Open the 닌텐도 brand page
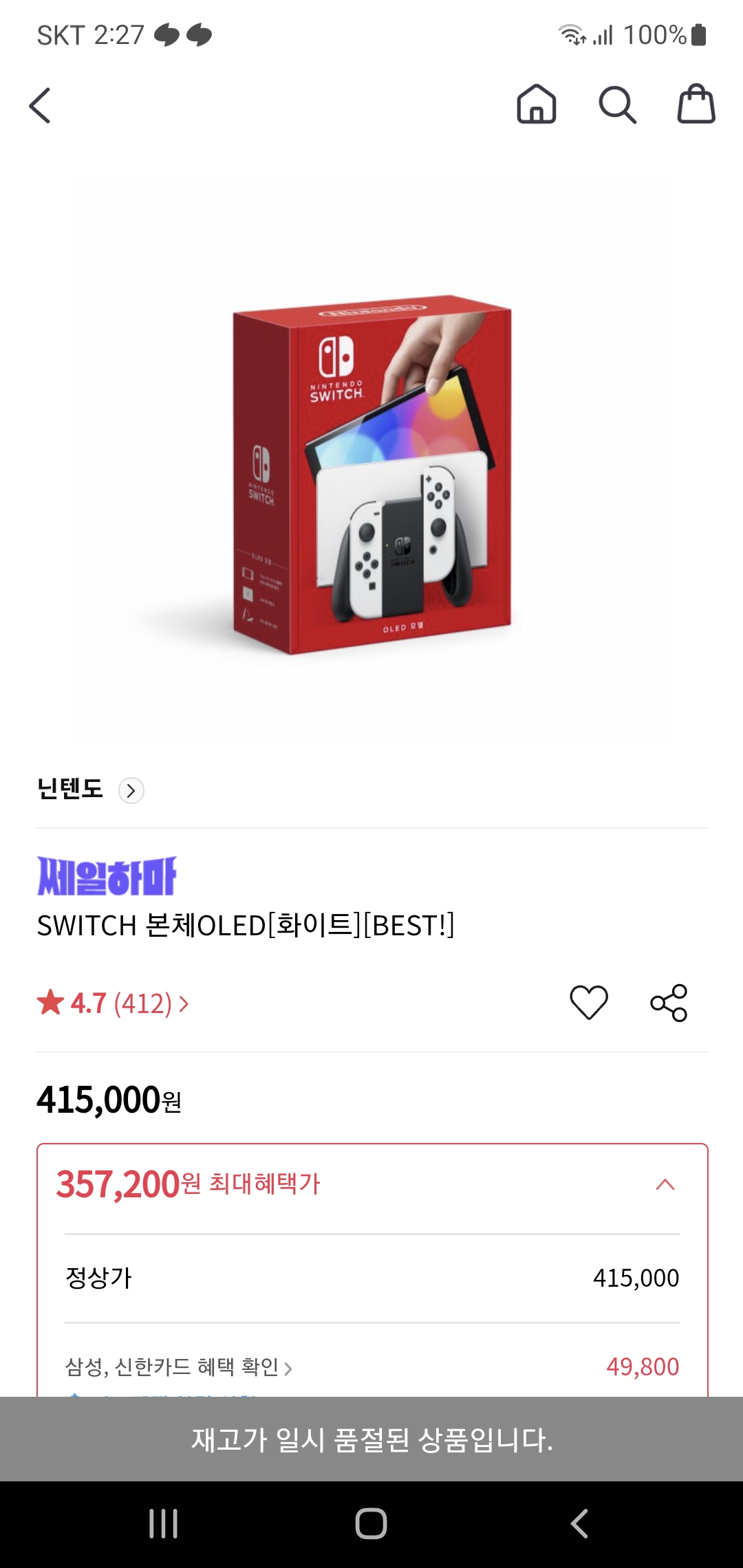 (x=89, y=790)
